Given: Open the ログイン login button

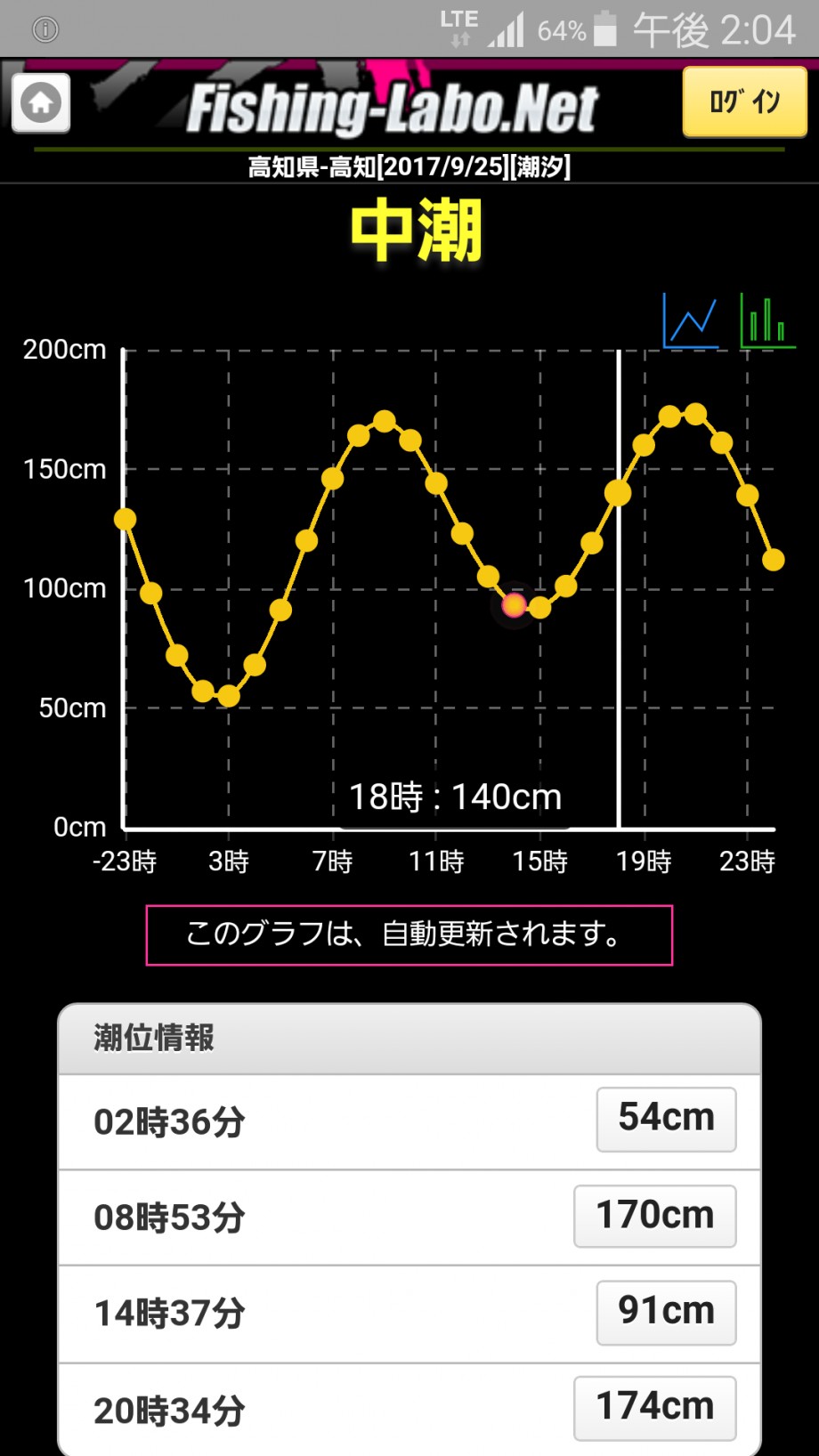Looking at the screenshot, I should pos(744,102).
